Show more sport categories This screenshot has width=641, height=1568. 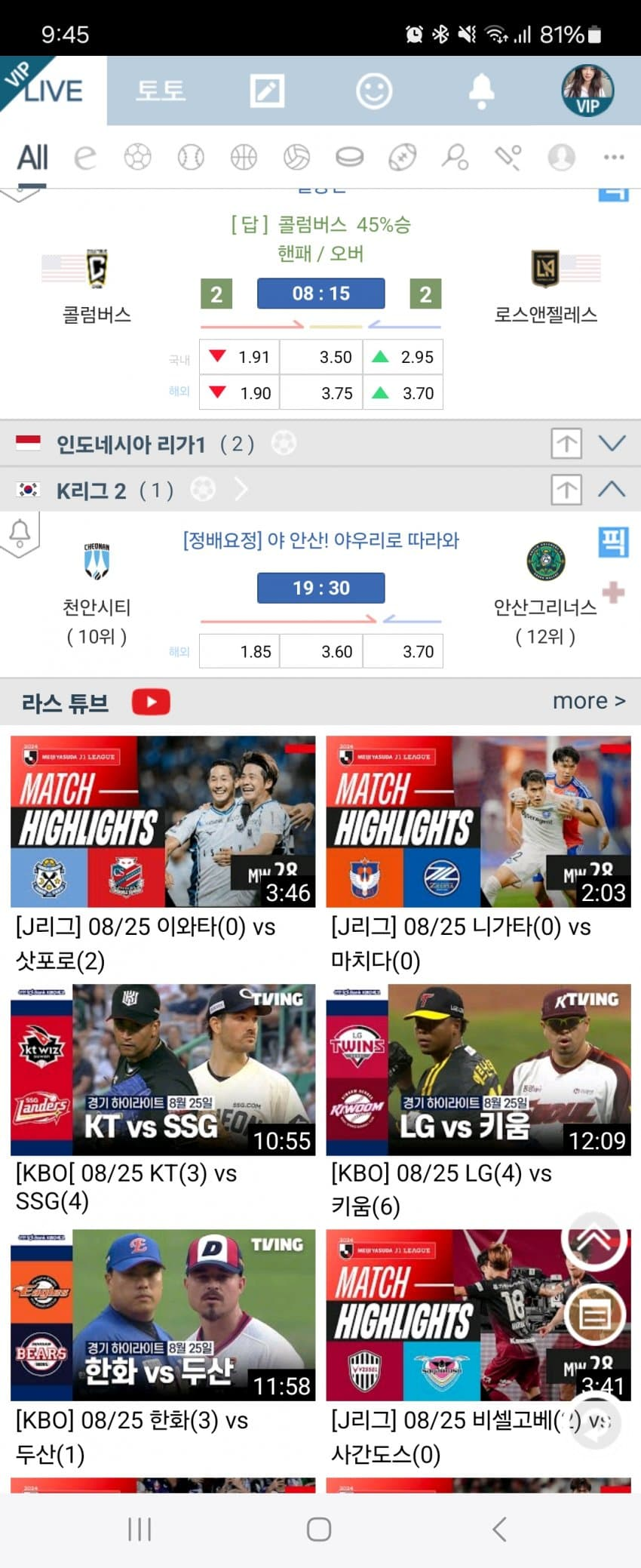coord(613,158)
